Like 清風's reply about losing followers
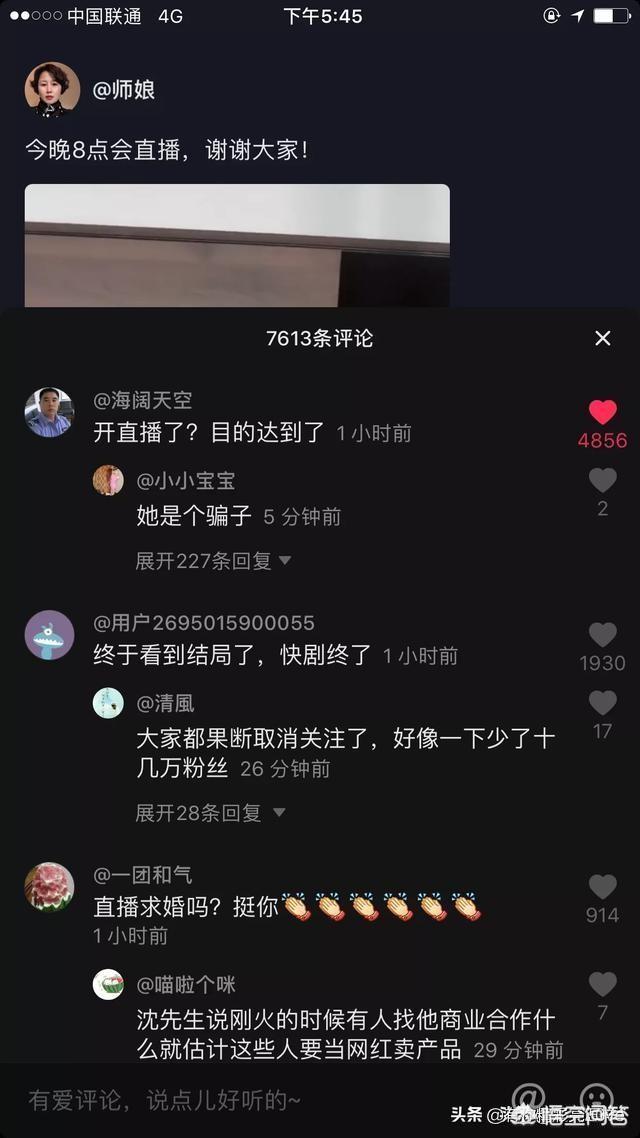 (x=602, y=703)
